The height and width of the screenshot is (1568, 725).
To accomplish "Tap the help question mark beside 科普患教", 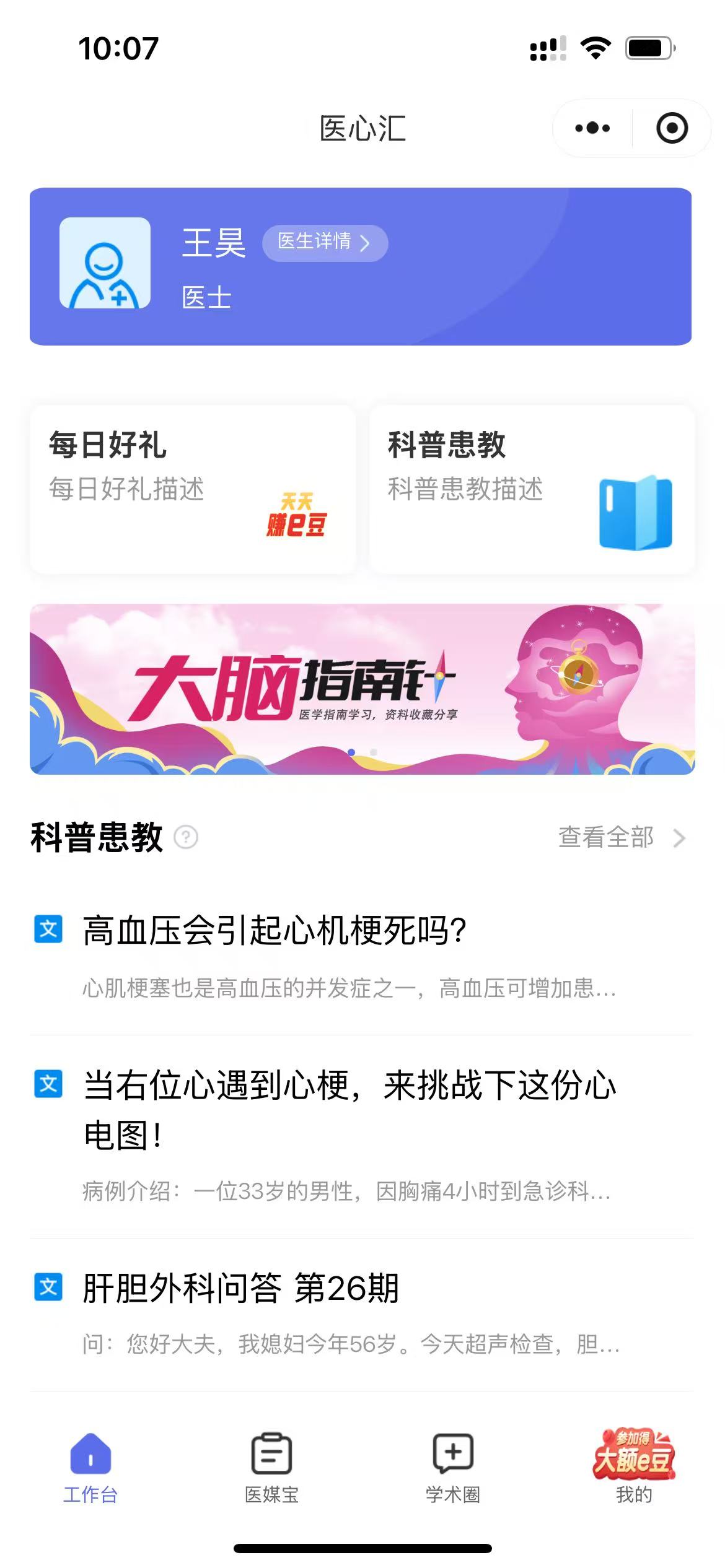I will 185,838.
